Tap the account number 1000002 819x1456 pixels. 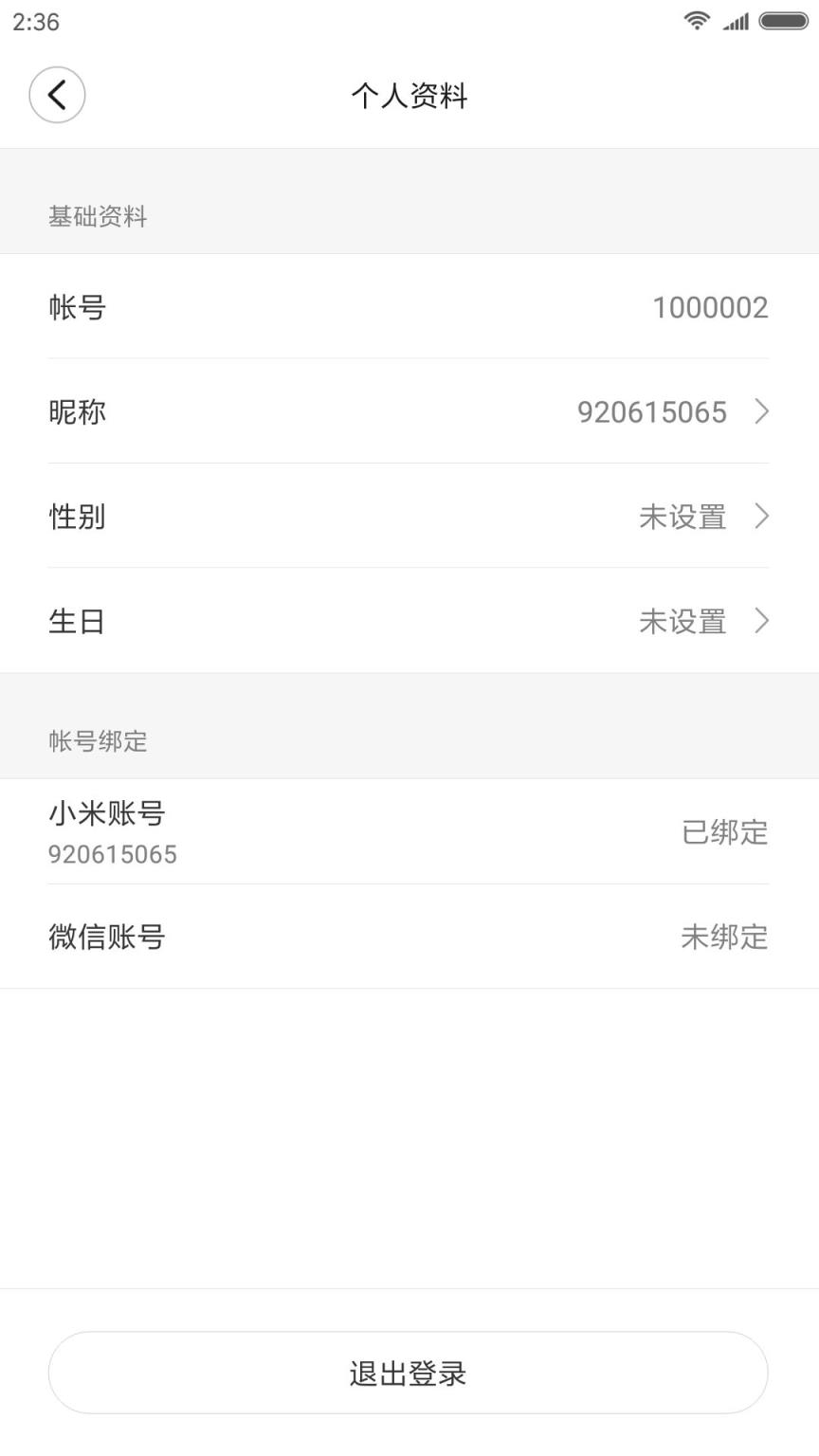710,307
